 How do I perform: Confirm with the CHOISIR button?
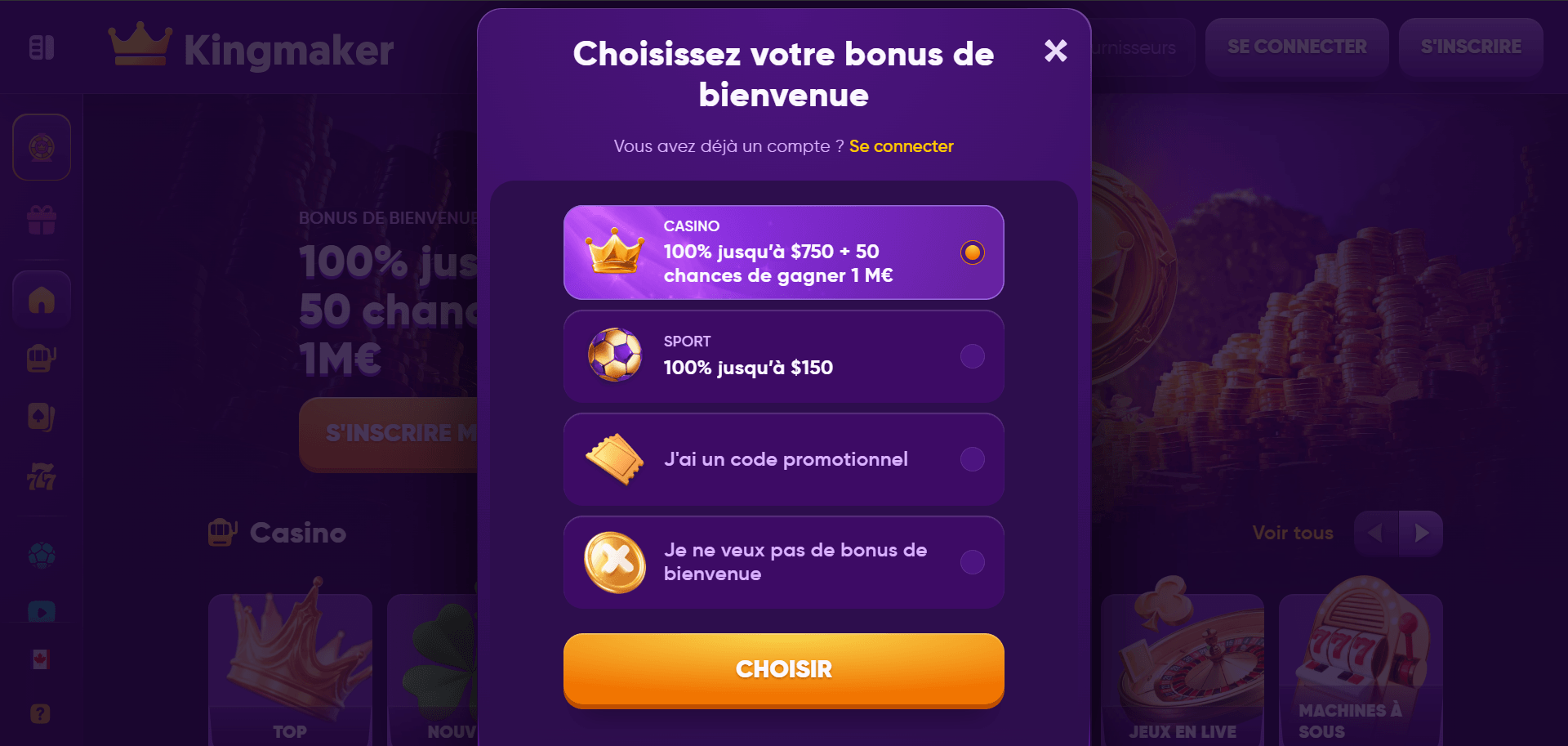(783, 669)
